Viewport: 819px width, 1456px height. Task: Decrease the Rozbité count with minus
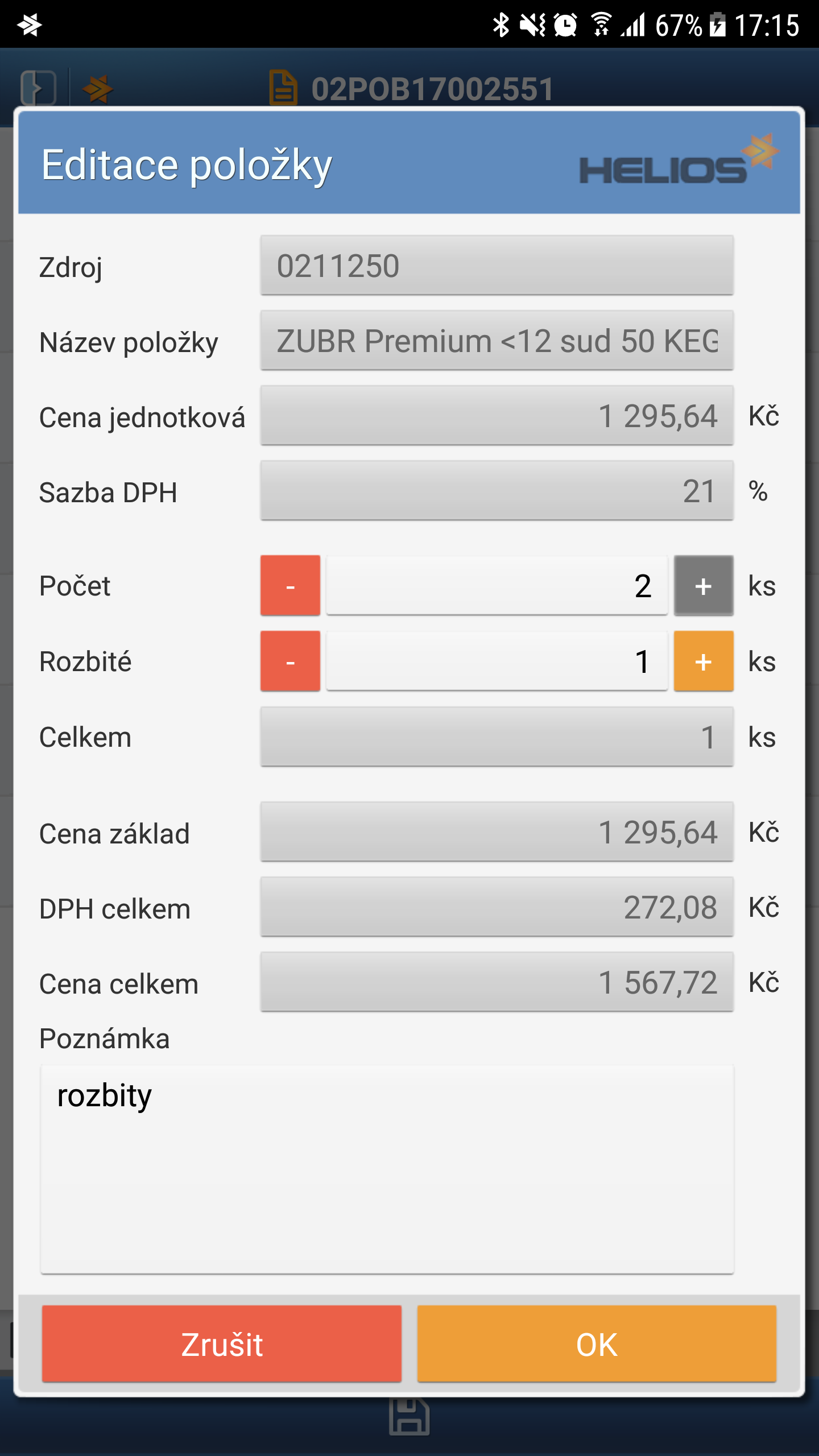[x=290, y=661]
